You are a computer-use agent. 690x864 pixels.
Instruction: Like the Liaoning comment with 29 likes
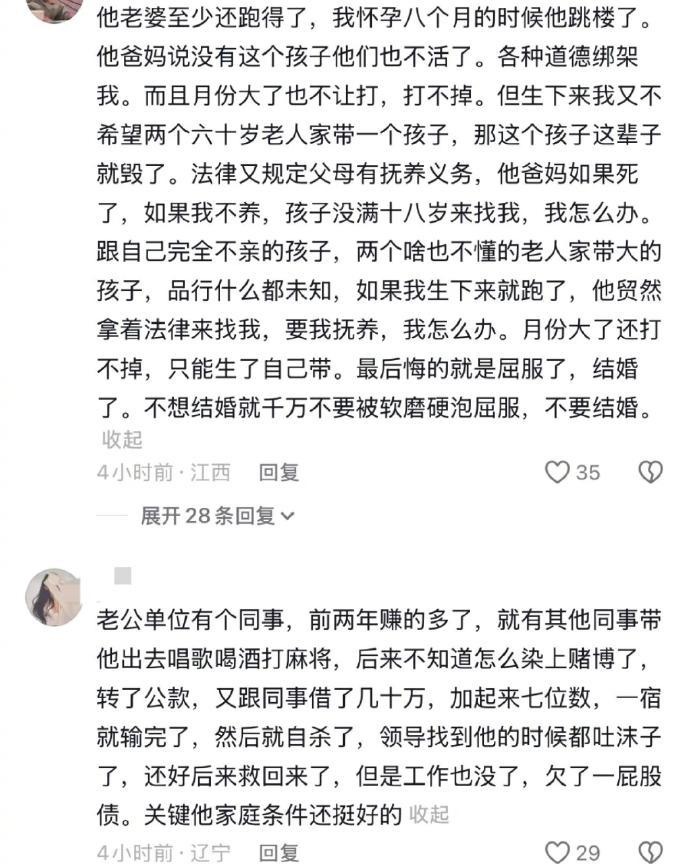click(557, 853)
